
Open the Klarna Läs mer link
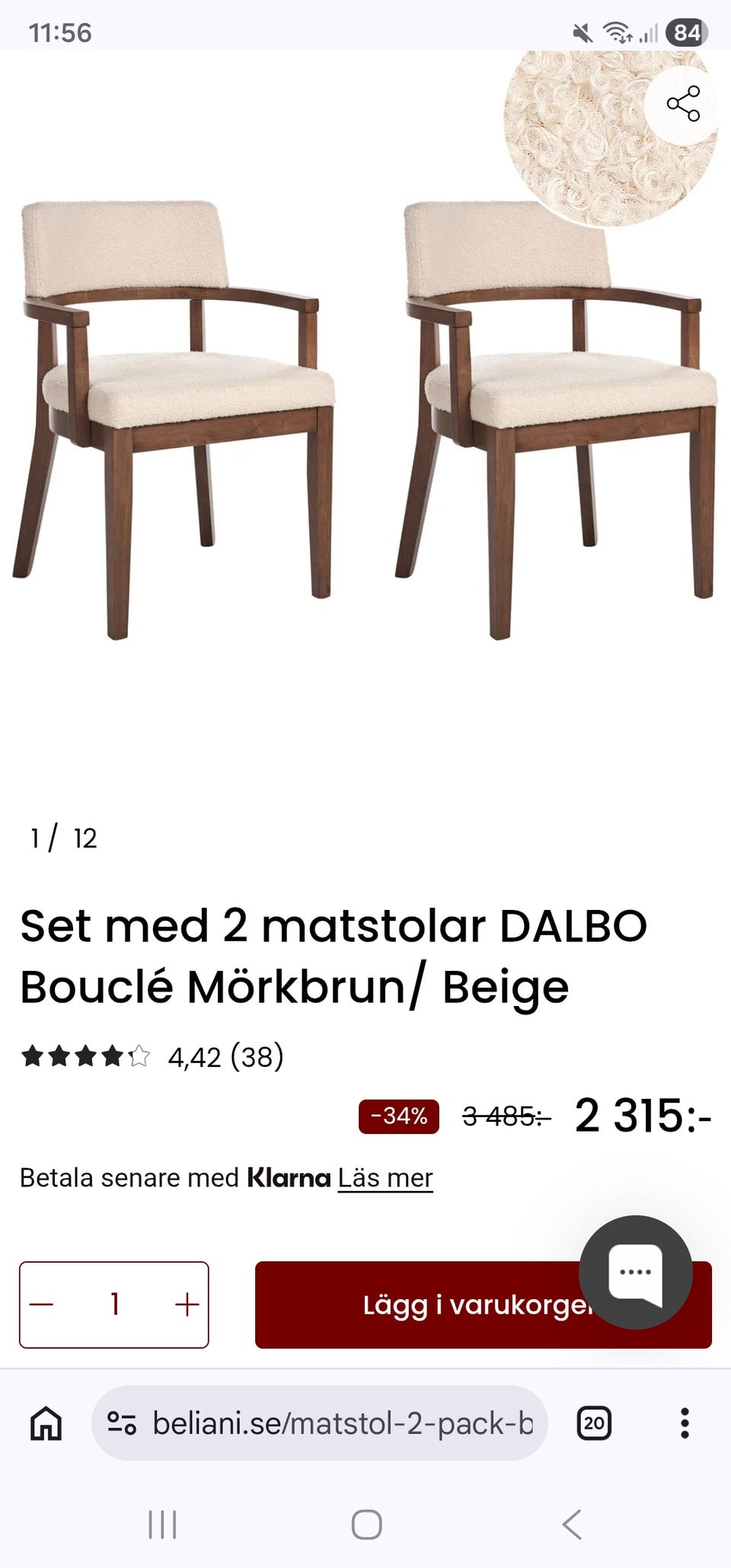click(385, 1178)
